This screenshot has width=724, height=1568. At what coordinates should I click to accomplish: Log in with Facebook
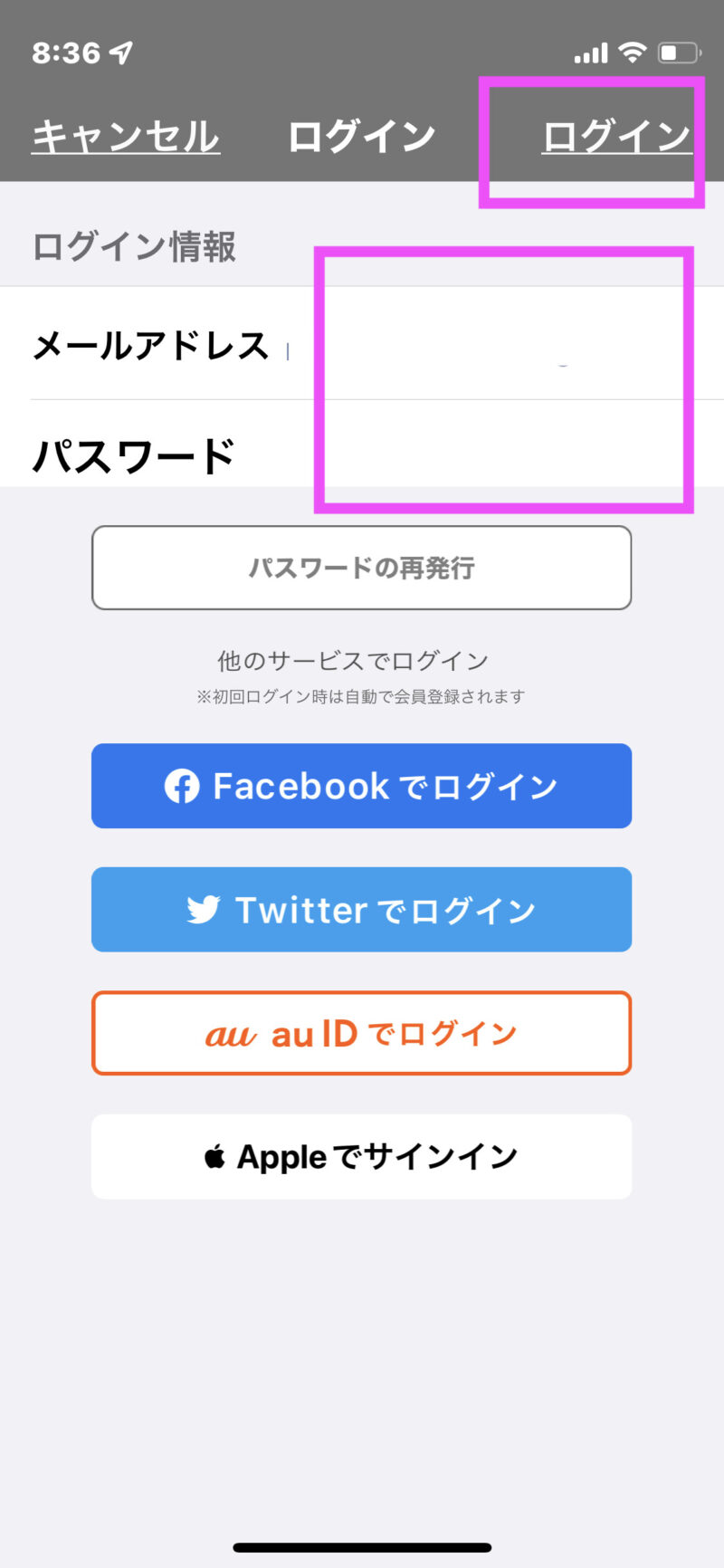click(x=361, y=786)
